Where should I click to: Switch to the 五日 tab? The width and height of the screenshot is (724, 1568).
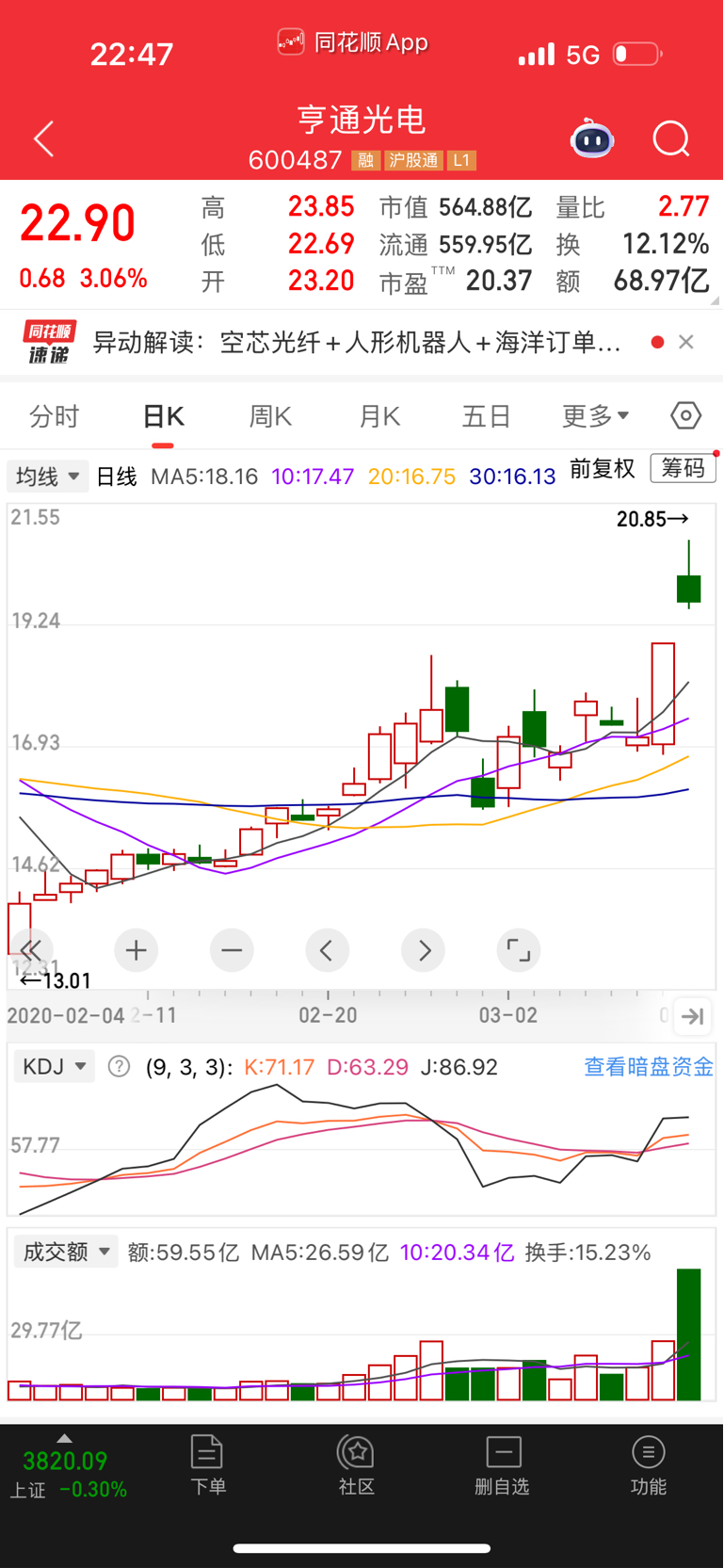point(486,416)
